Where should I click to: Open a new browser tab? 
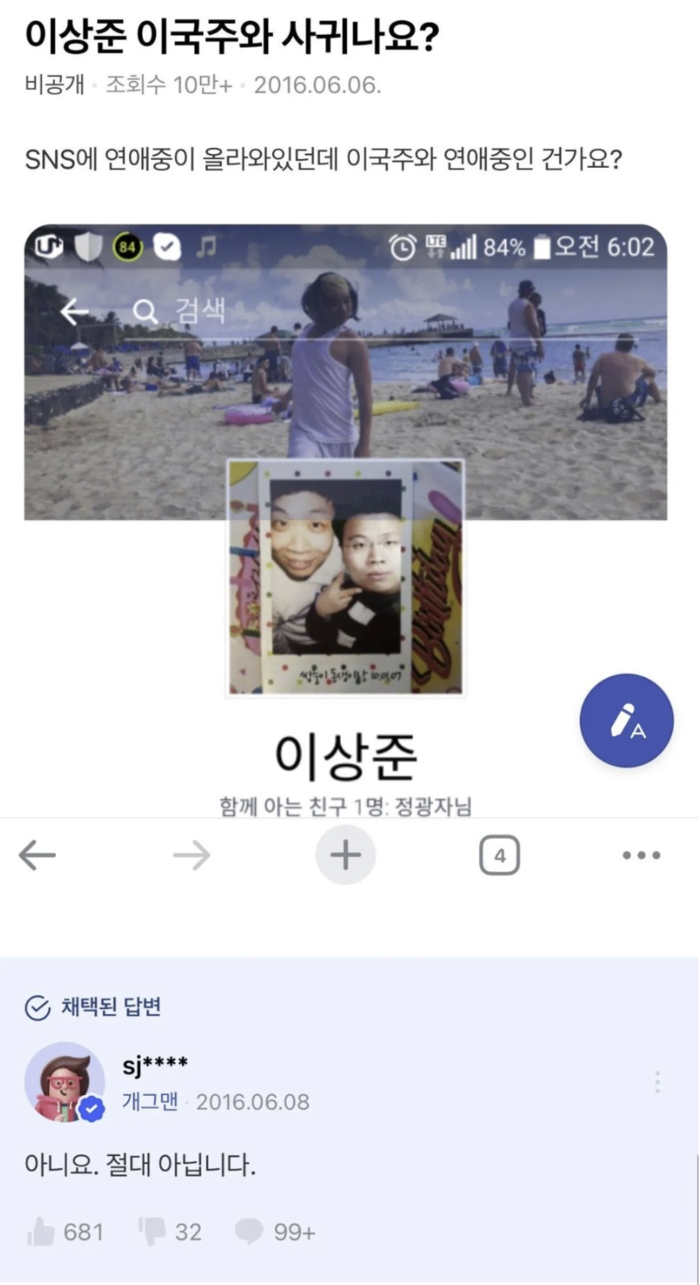pos(345,855)
